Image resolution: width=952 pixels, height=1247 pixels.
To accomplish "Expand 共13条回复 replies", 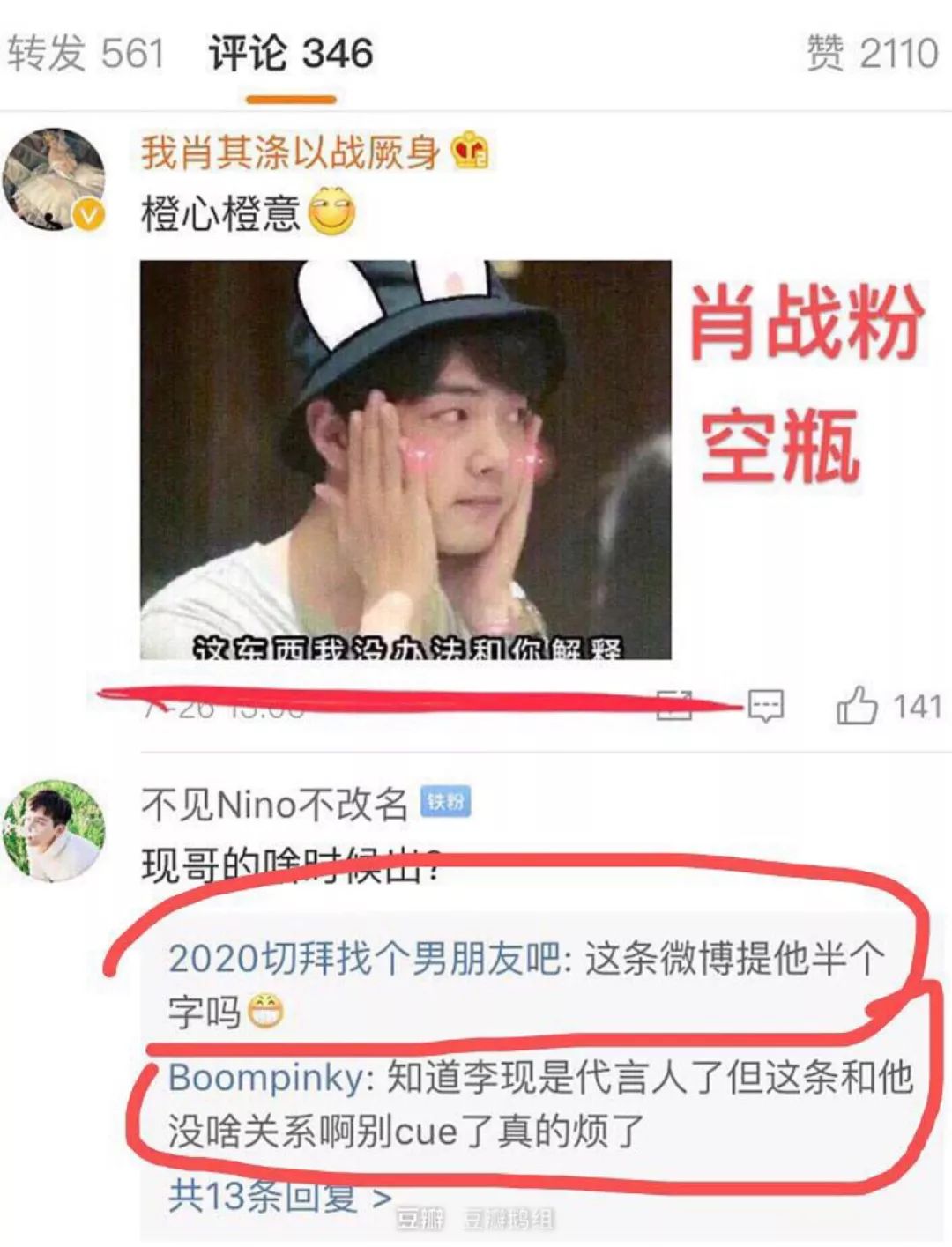I will 279,1196.
